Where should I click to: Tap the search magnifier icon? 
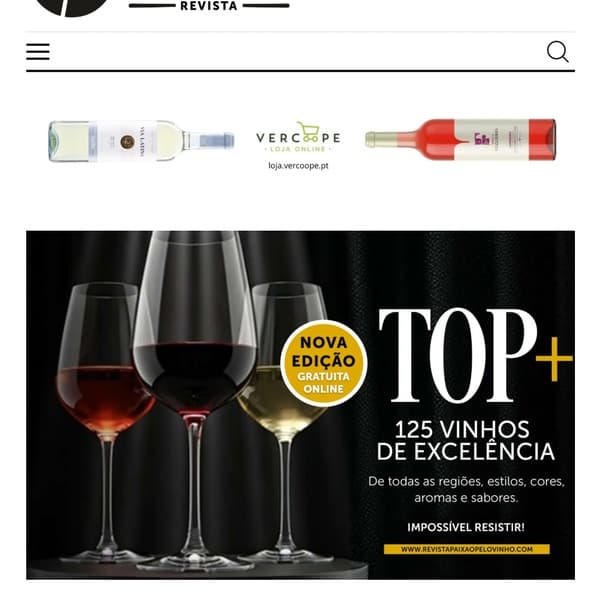click(x=557, y=52)
